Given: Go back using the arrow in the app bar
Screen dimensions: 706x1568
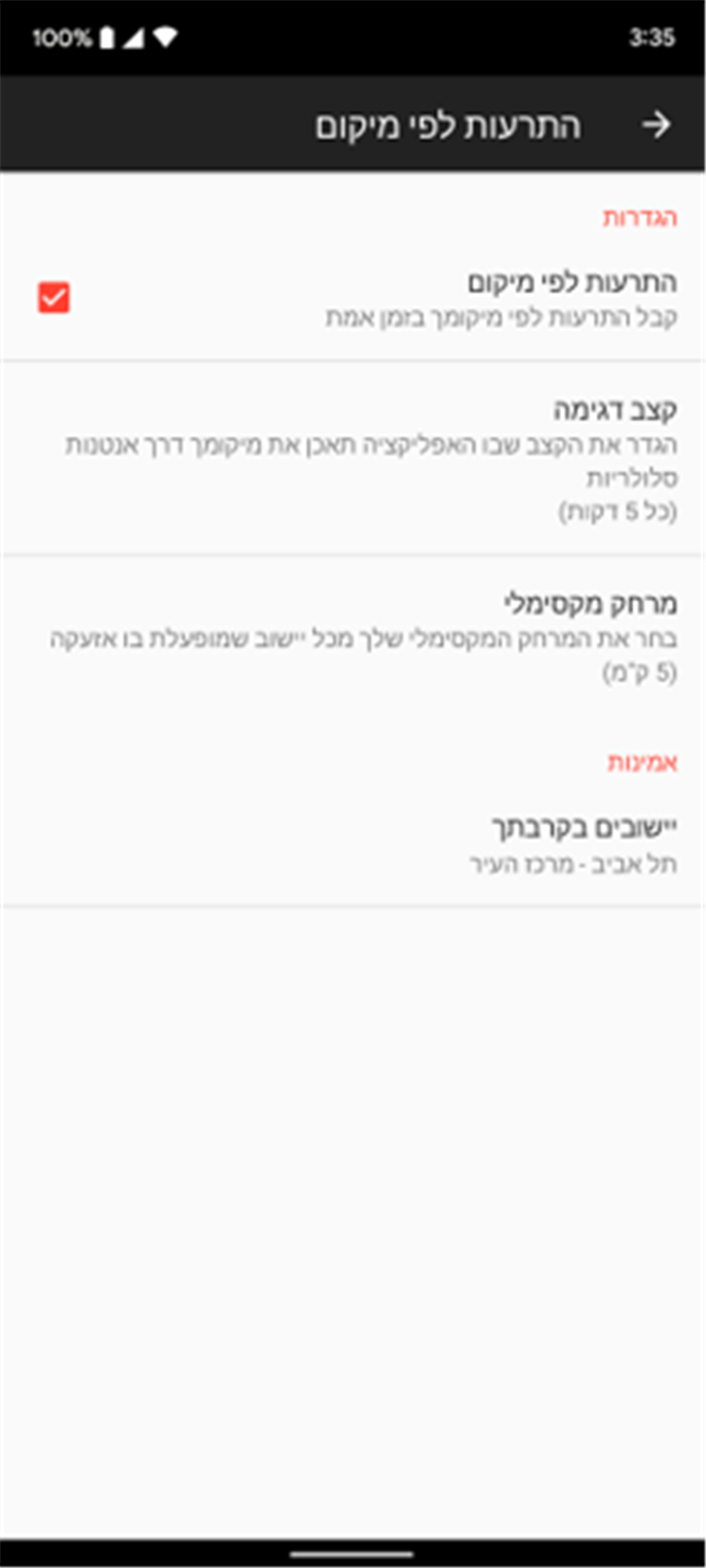Looking at the screenshot, I should (656, 124).
